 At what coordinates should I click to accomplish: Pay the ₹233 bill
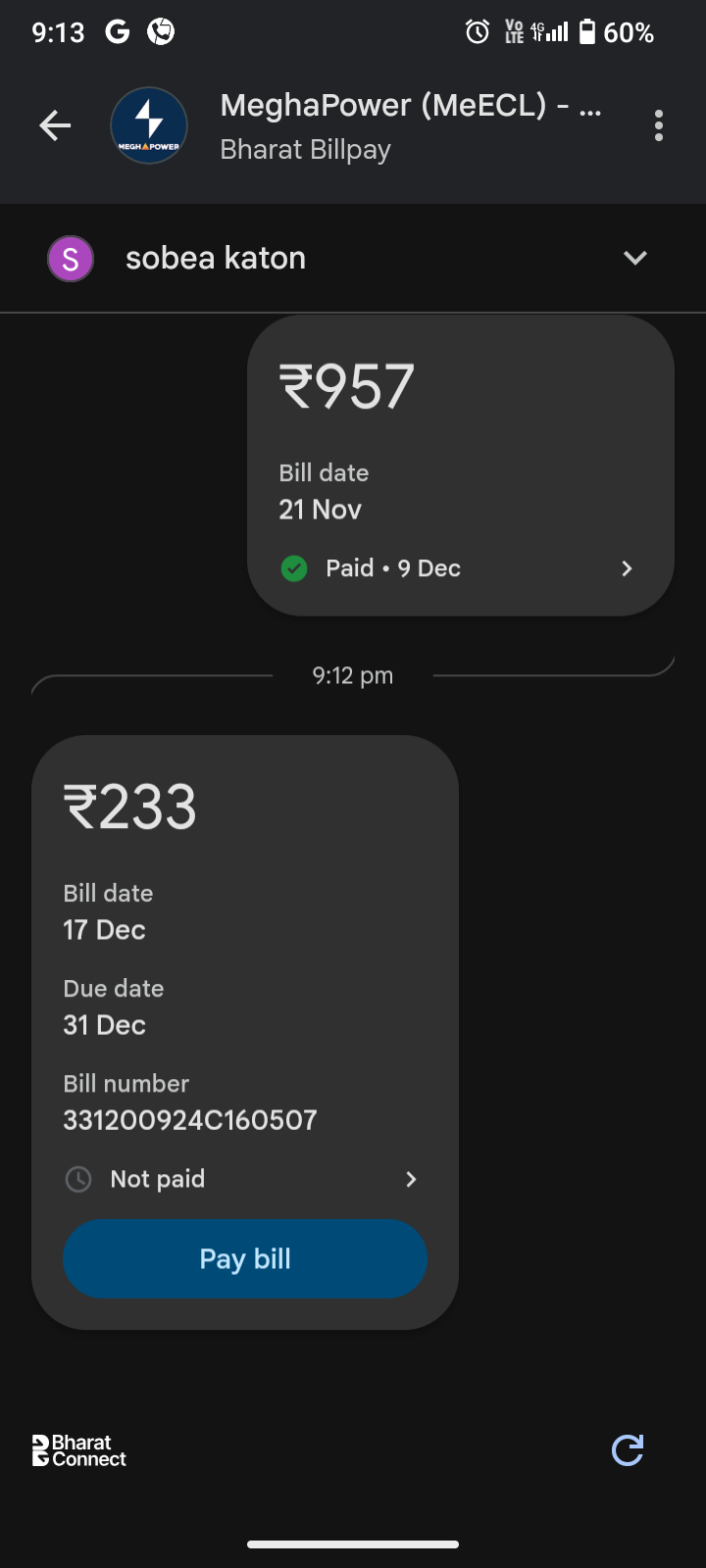point(245,1258)
